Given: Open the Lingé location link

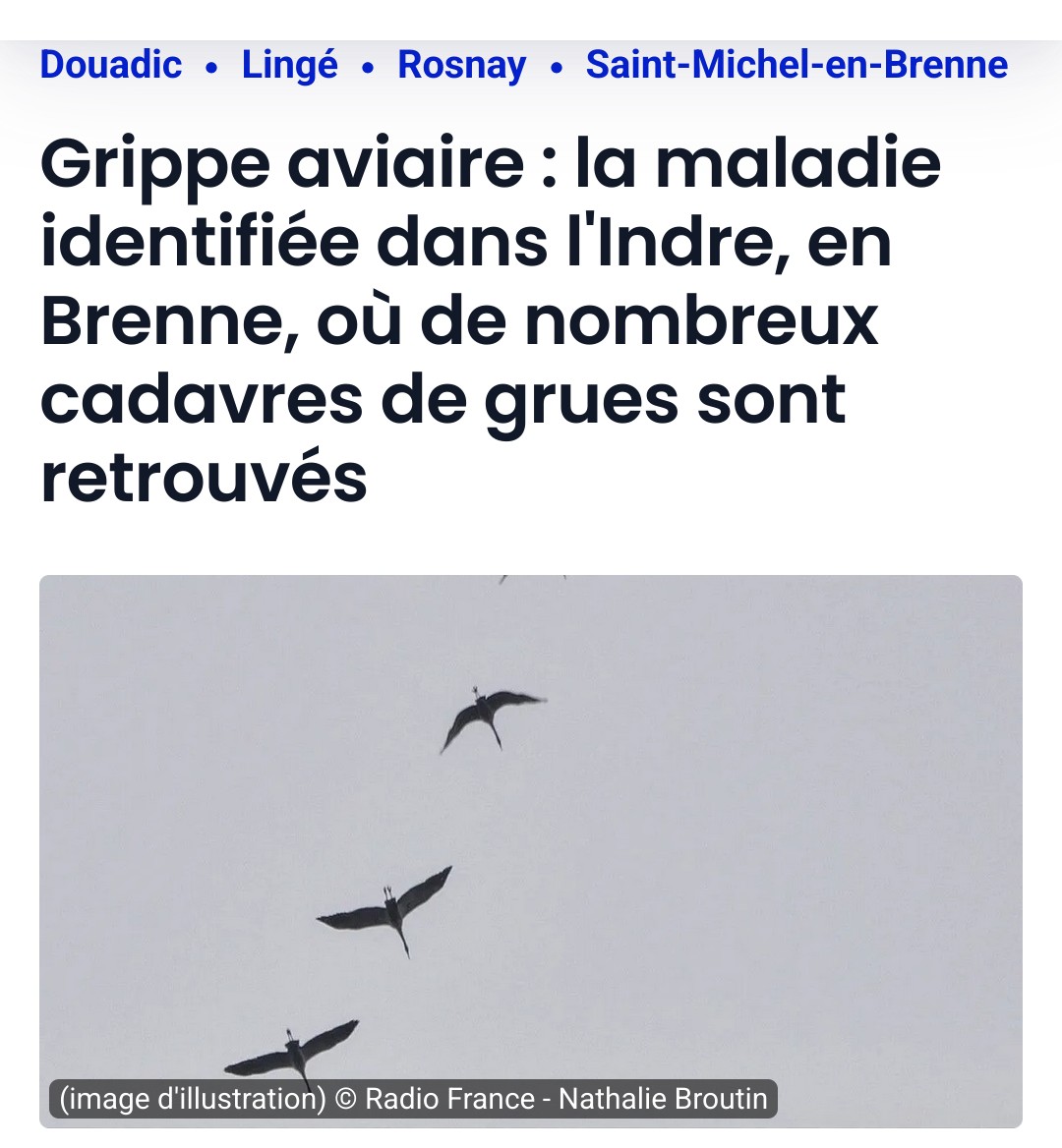Looking at the screenshot, I should [x=289, y=65].
